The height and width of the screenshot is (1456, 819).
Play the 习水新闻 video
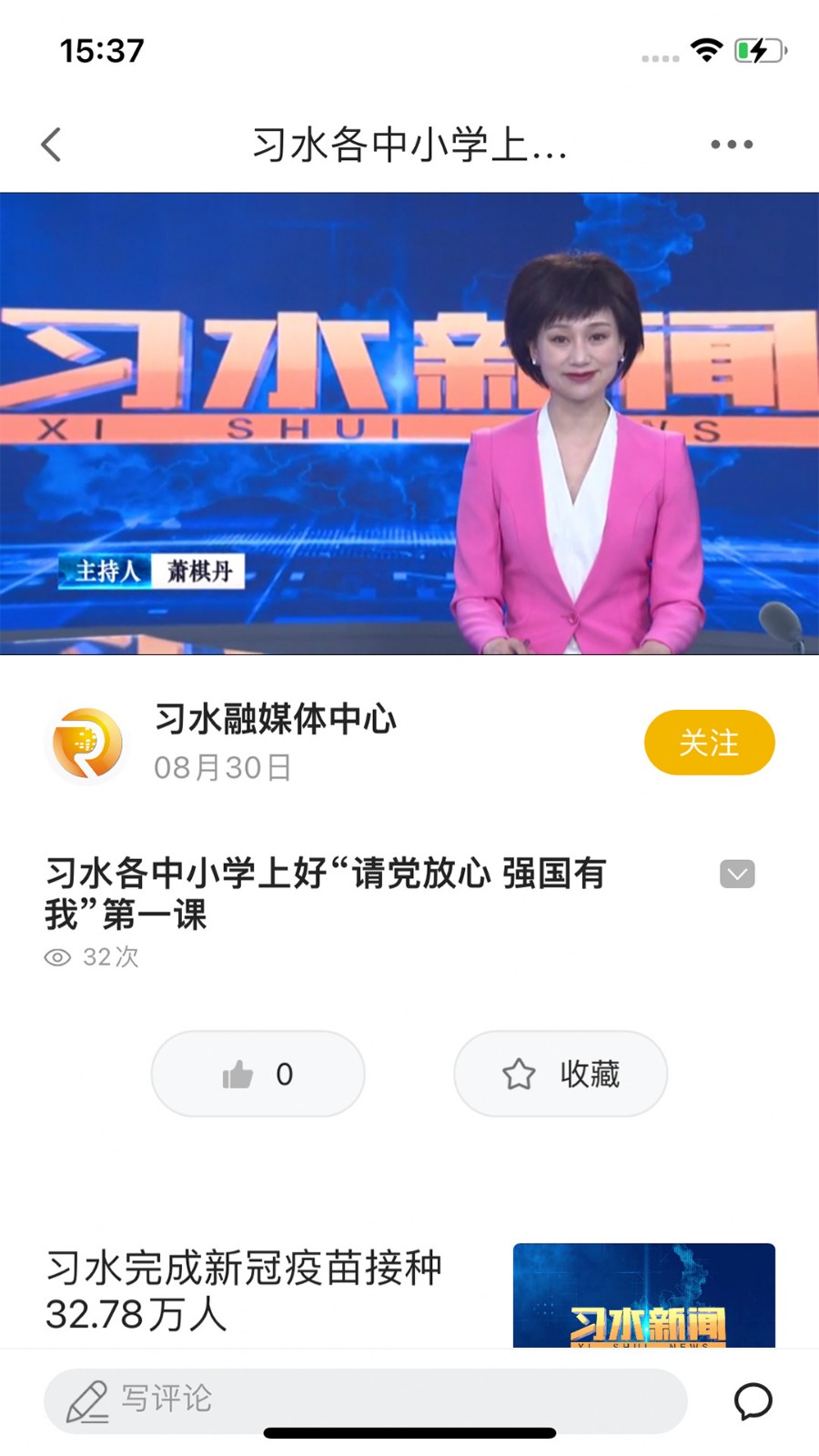409,423
